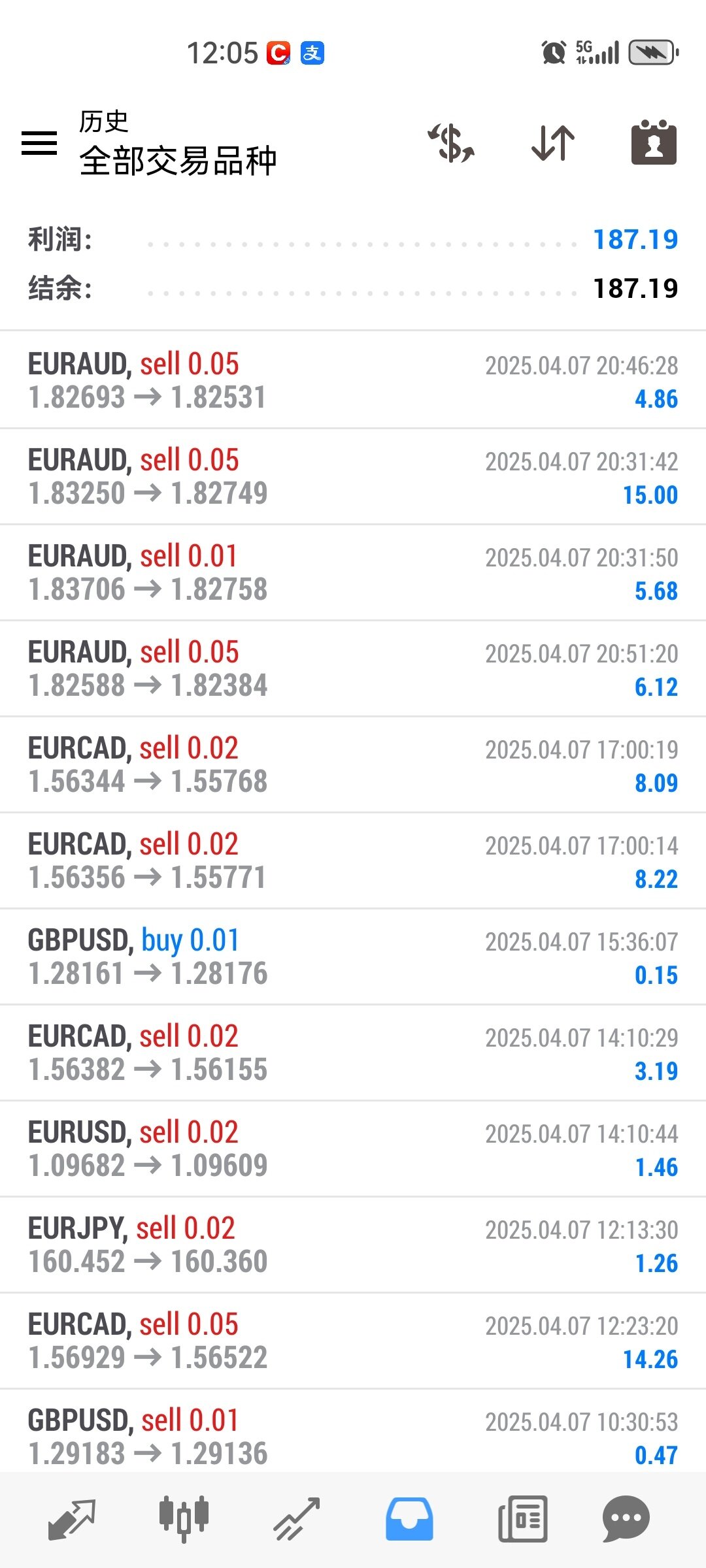Open the GBPUSD buy 0.01 trade

point(353,956)
